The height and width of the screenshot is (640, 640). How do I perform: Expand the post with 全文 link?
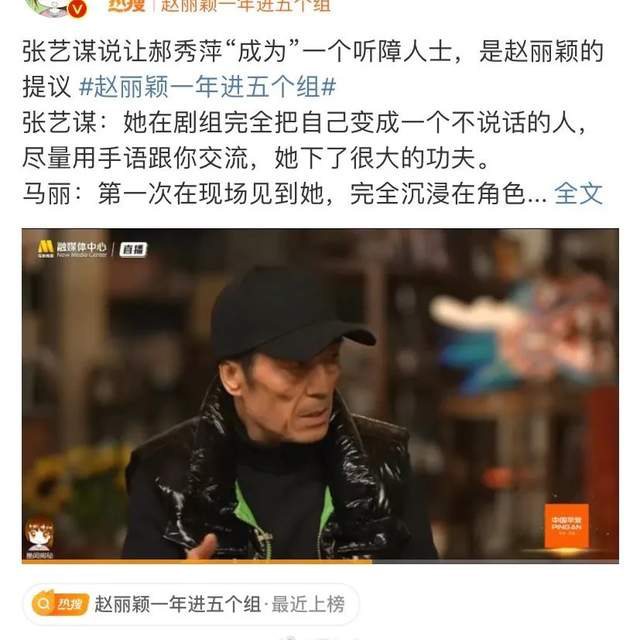[x=579, y=193]
